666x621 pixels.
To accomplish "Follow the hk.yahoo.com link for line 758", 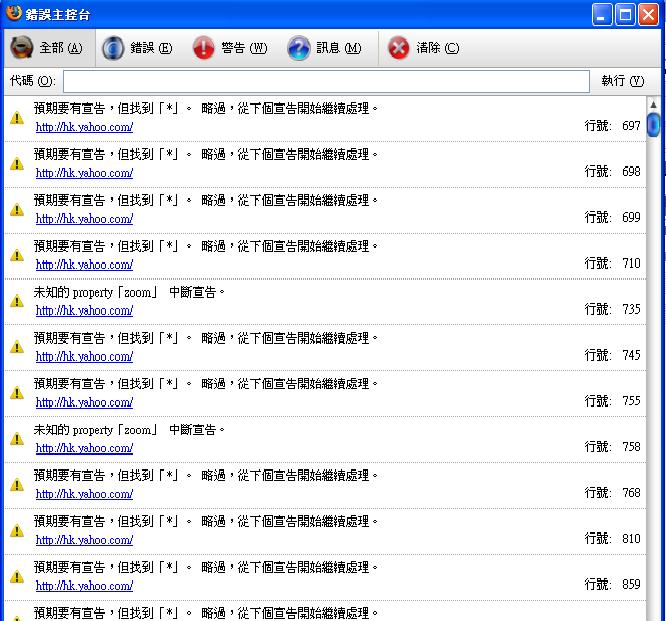I will click(84, 449).
